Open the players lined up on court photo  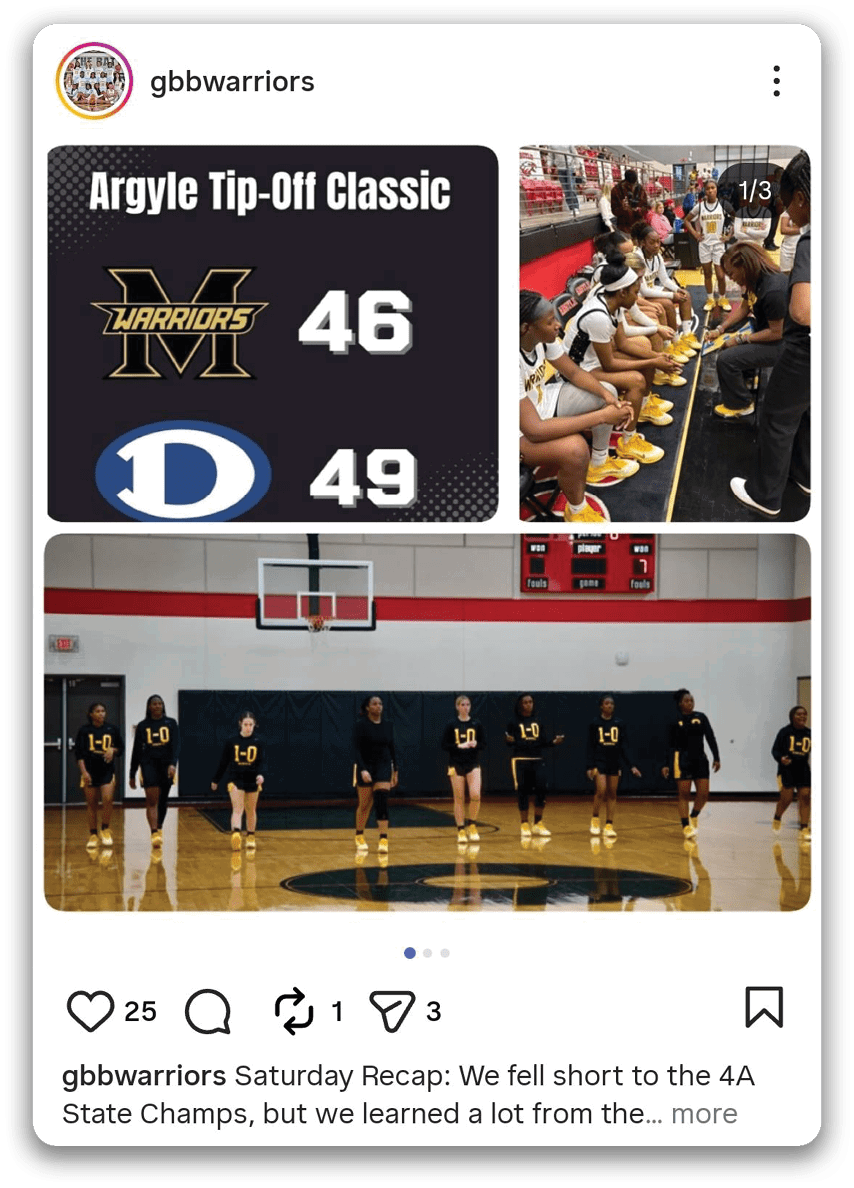pyautogui.click(x=427, y=722)
